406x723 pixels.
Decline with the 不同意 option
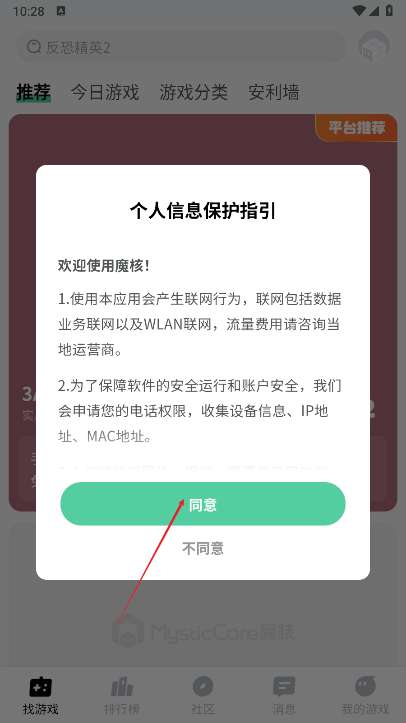[203, 548]
